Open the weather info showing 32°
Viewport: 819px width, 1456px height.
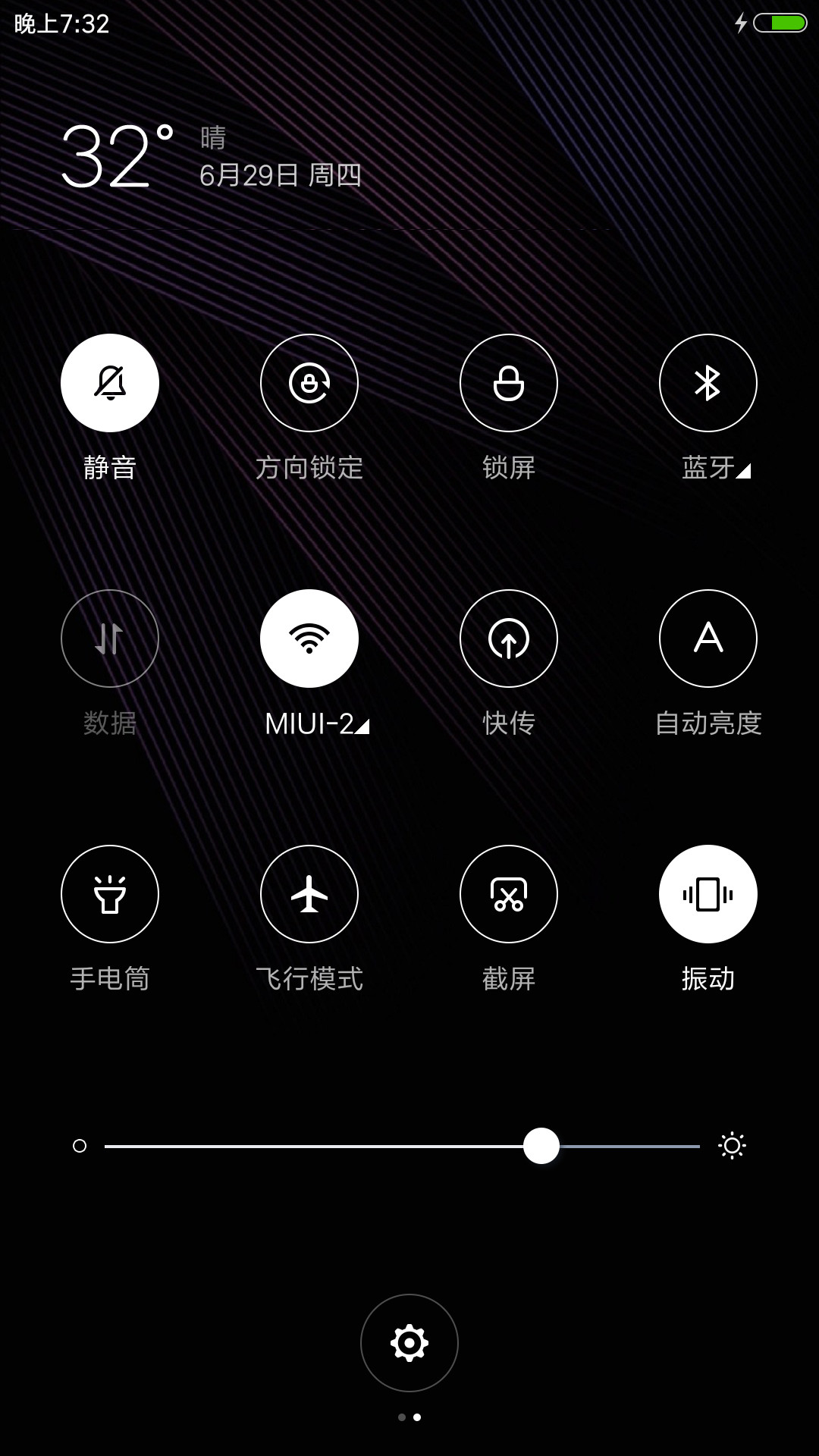pos(118,157)
